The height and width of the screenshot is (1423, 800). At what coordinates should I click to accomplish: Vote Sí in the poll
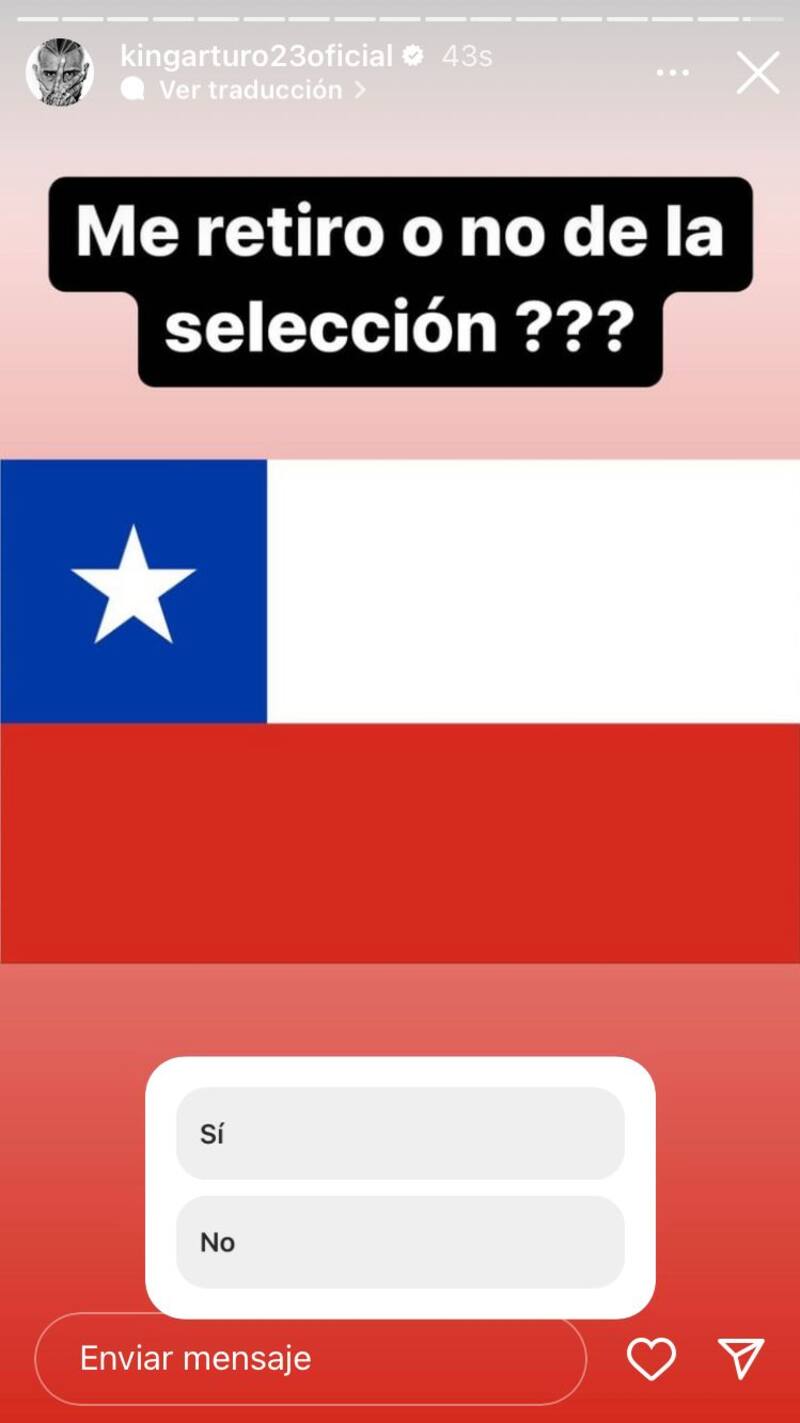coord(400,1133)
